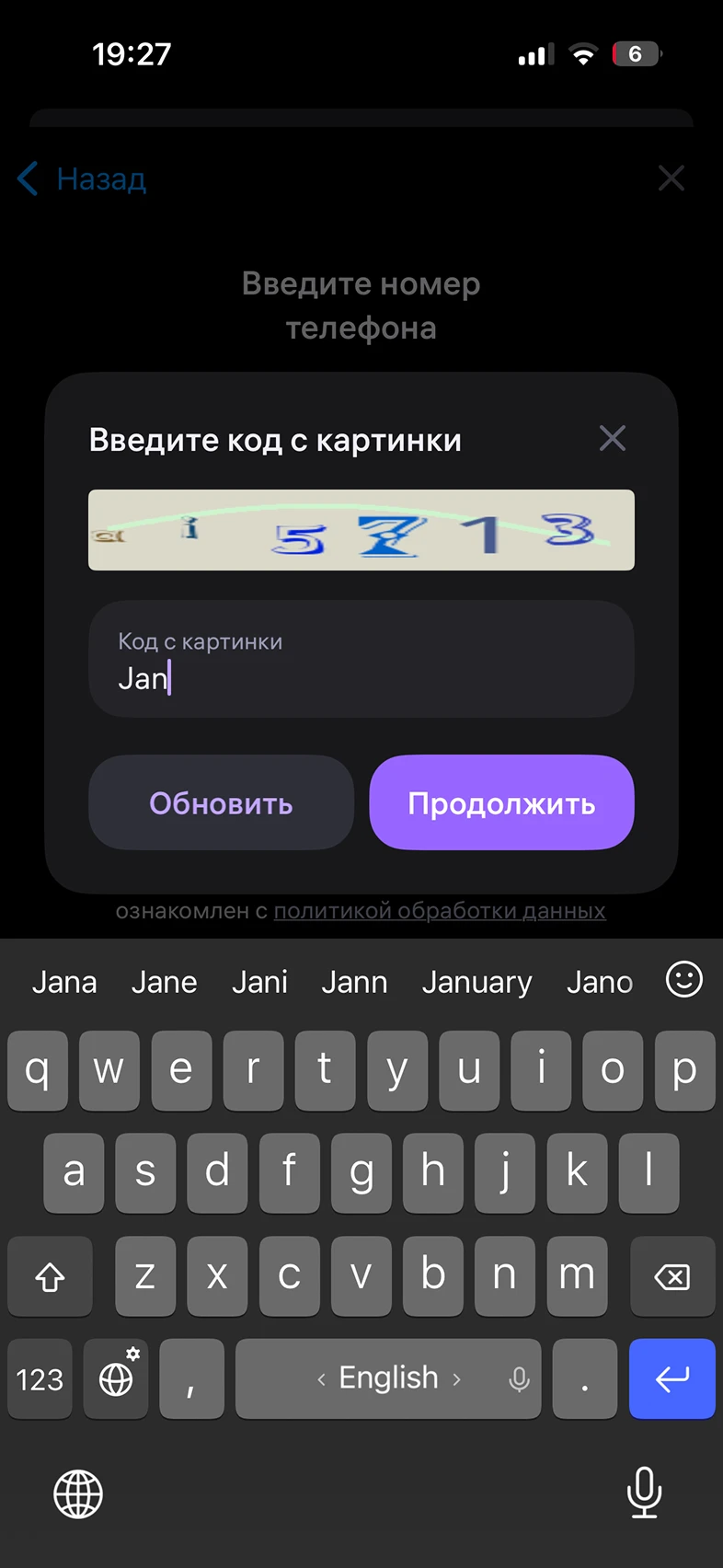Select the Jane keyboard suggestion

coord(164,982)
